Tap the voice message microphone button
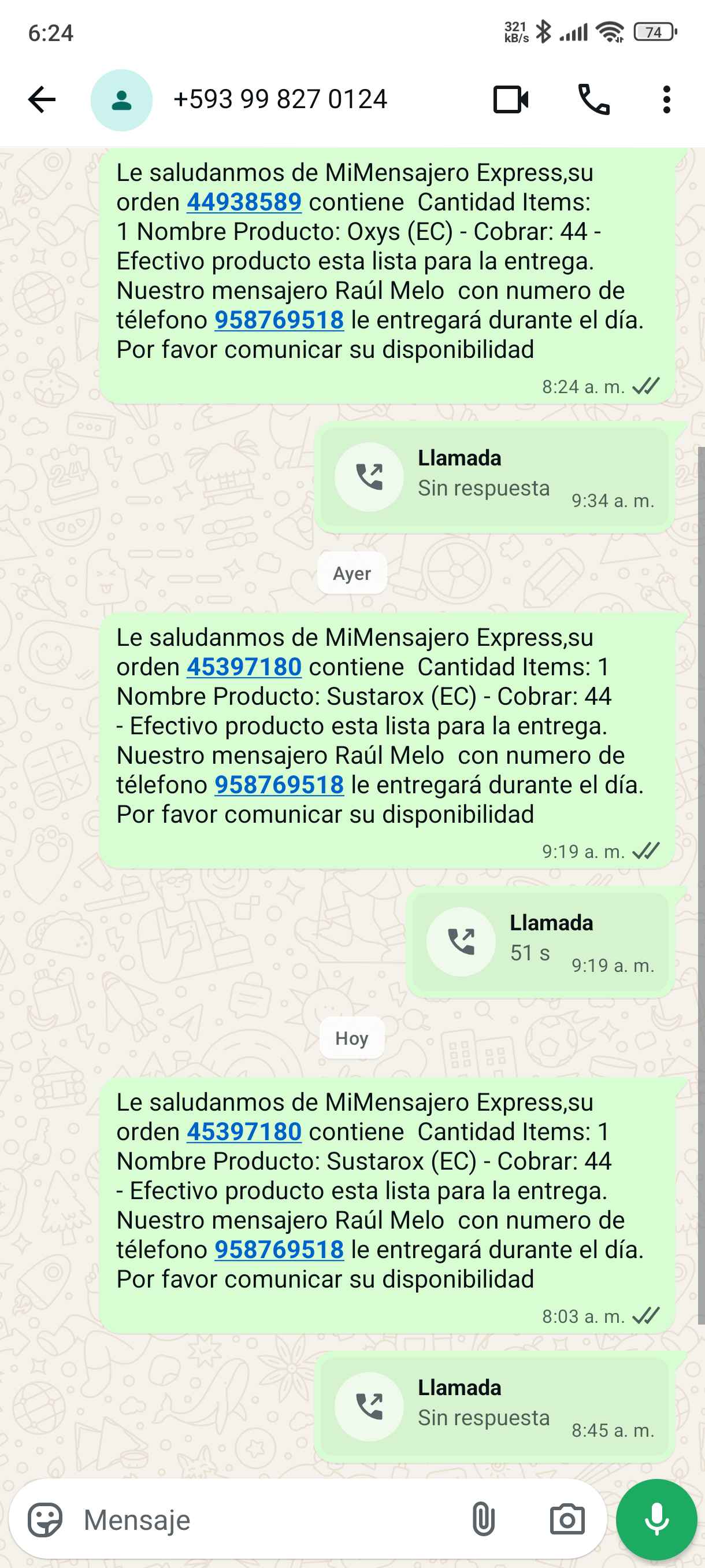705x1568 pixels. (x=656, y=1520)
